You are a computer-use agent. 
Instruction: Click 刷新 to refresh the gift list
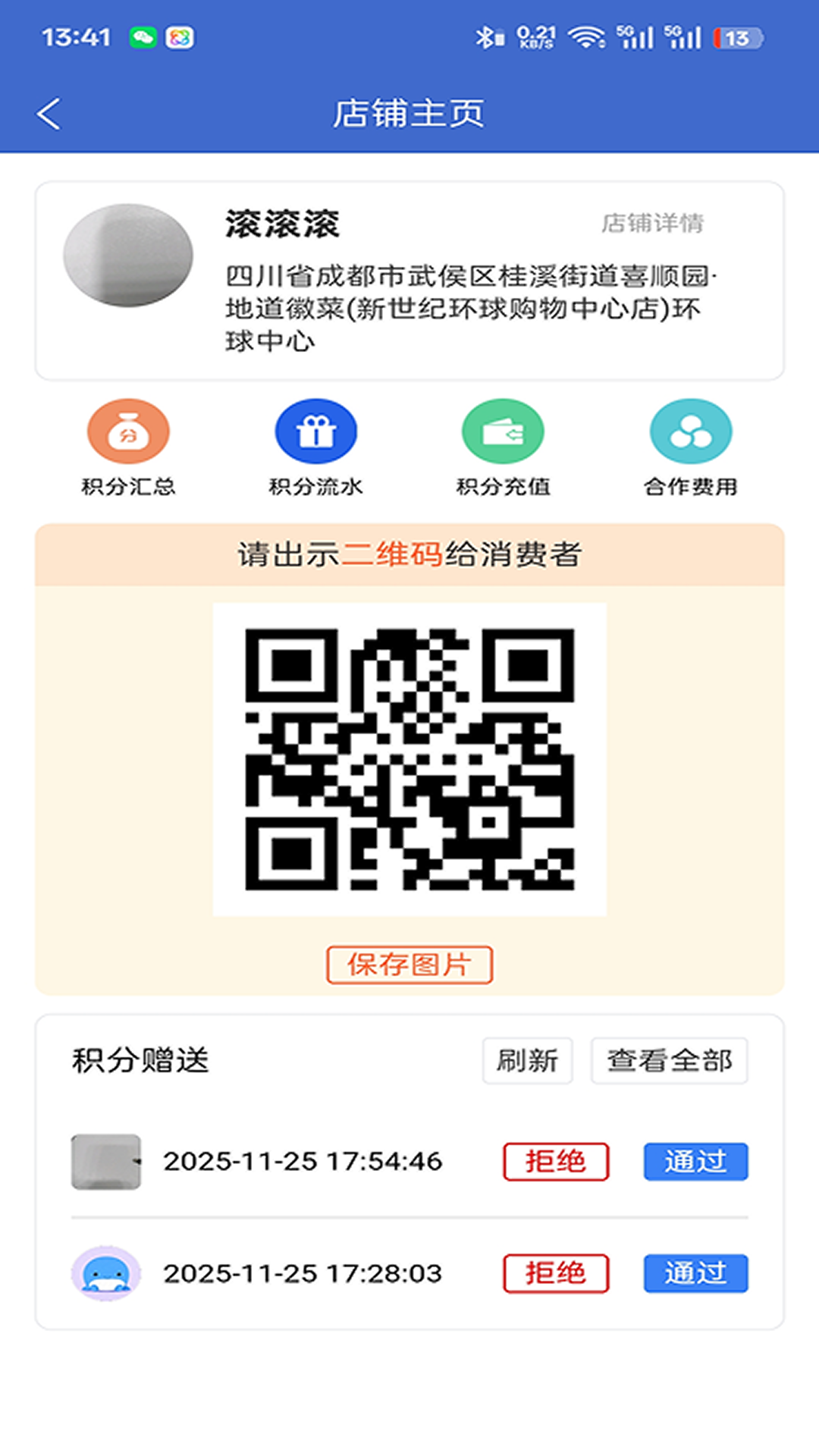click(x=528, y=1061)
